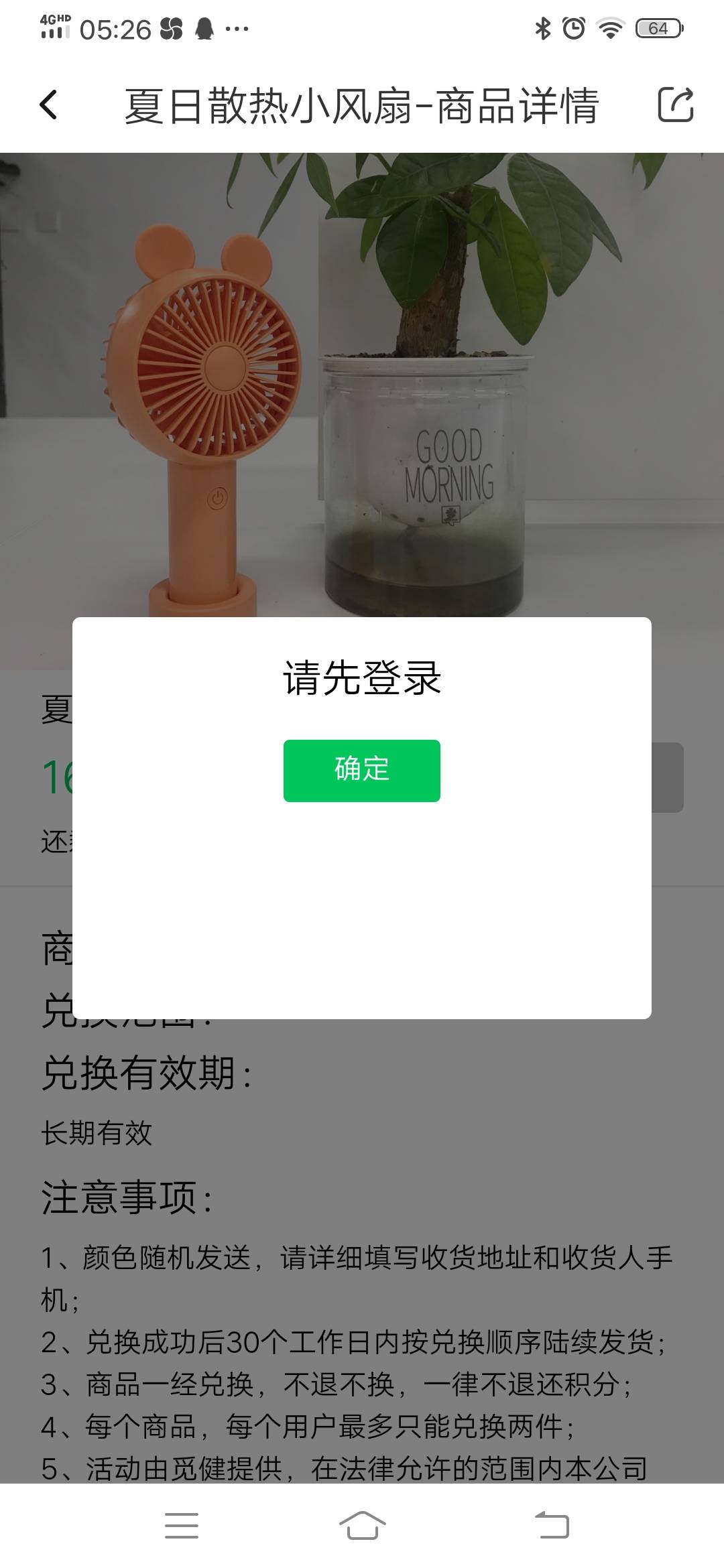Tap the 请先登录 dialog message

[362, 679]
